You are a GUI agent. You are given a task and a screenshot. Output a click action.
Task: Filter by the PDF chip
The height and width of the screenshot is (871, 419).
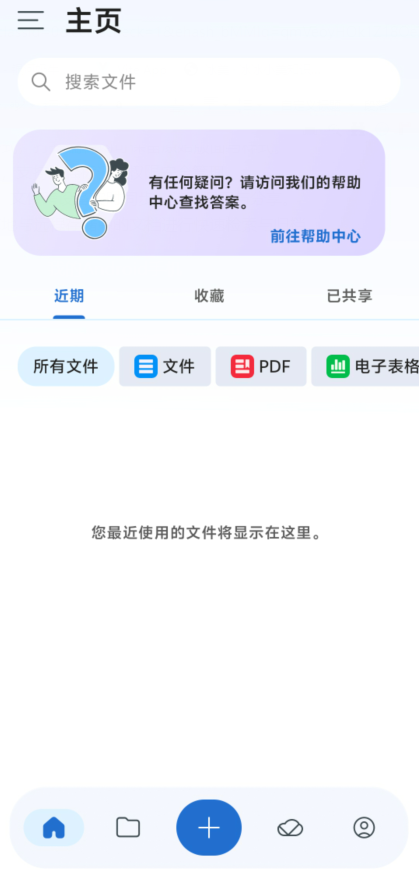click(x=261, y=366)
